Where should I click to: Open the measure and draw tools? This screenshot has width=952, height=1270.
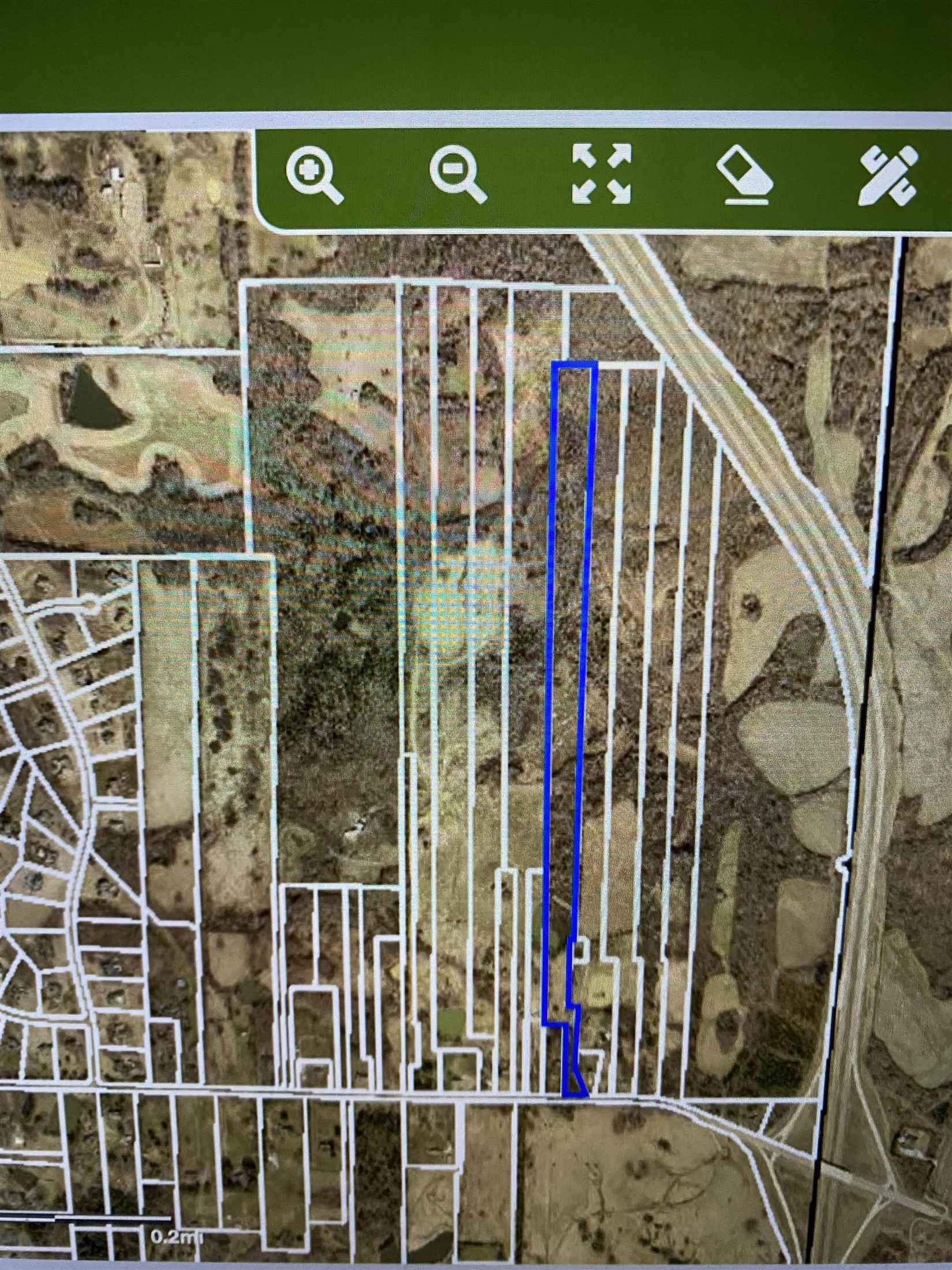889,175
